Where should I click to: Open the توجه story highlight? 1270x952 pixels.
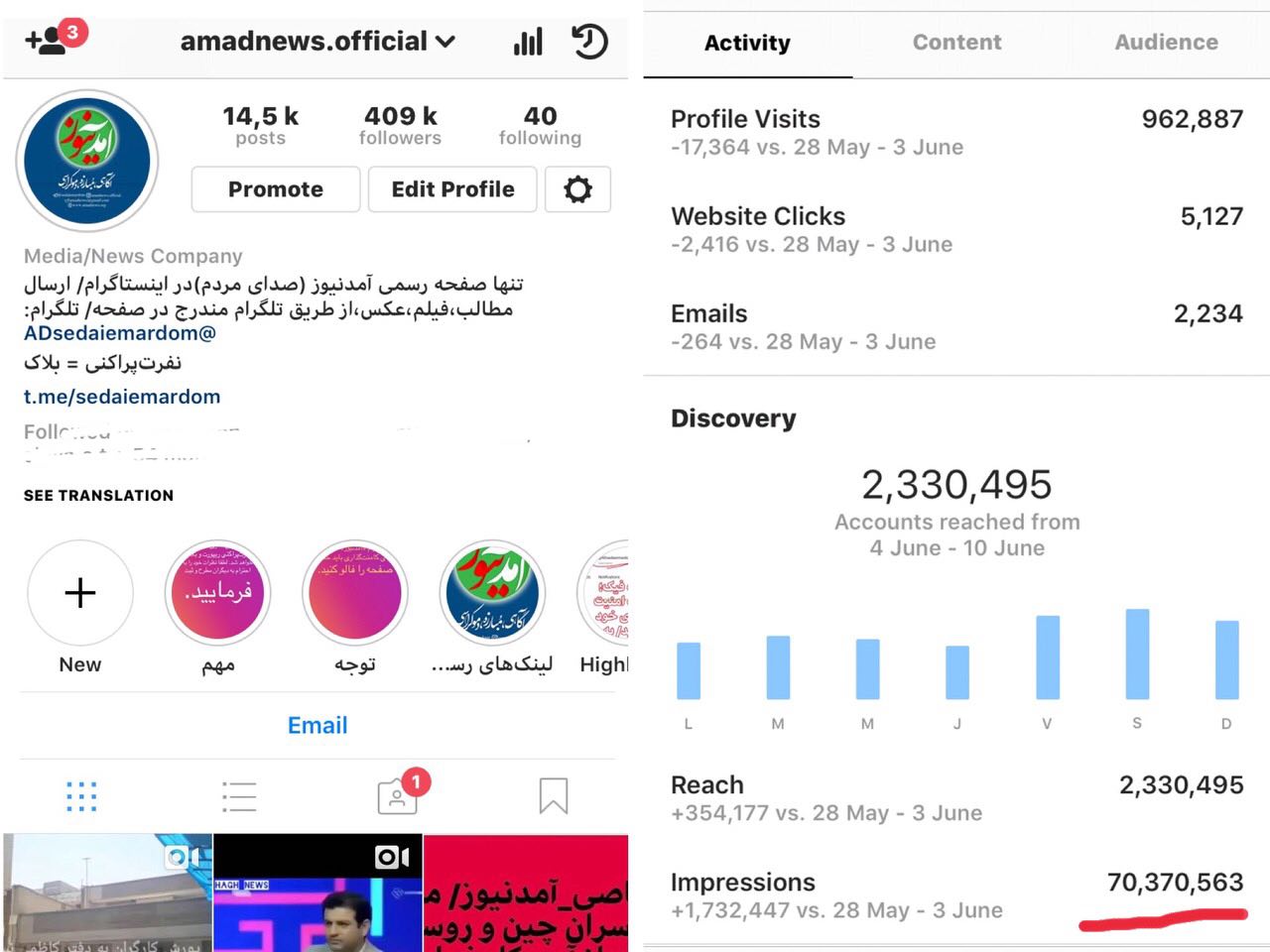pos(355,593)
